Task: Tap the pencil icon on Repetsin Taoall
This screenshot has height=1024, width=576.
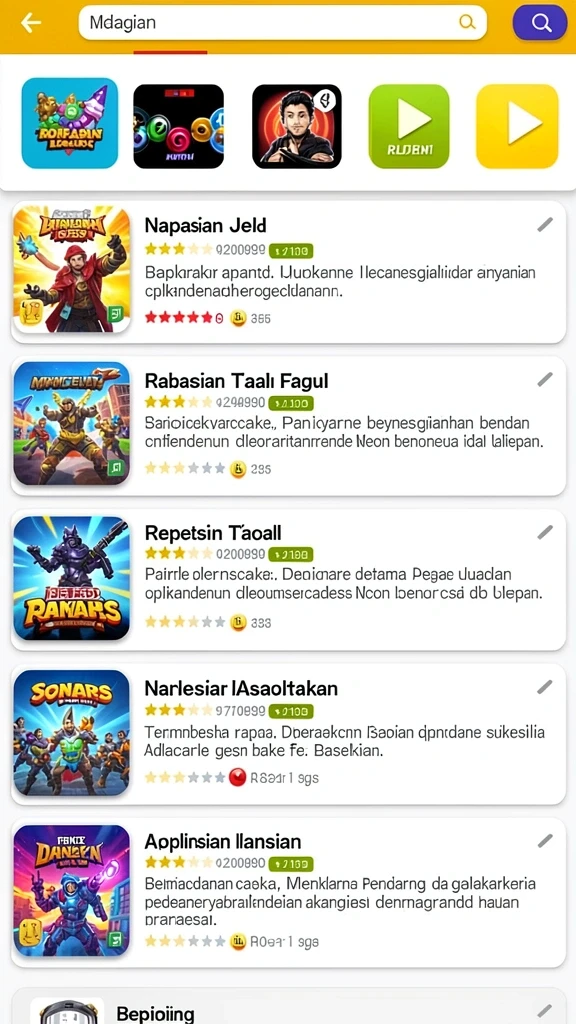Action: 545,532
